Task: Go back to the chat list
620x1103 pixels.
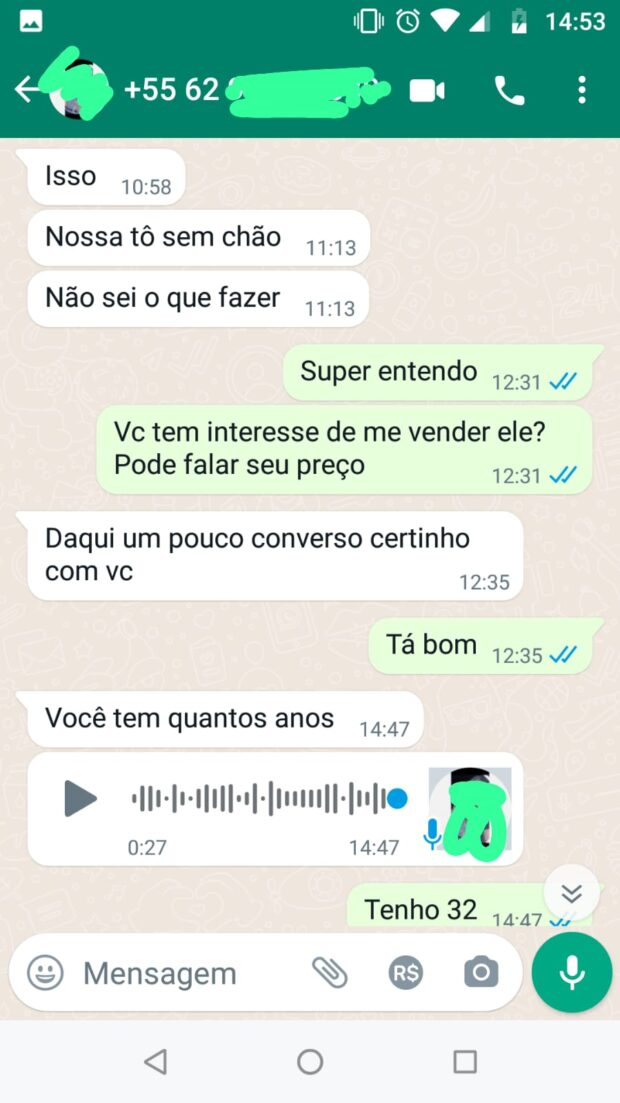Action: point(27,90)
